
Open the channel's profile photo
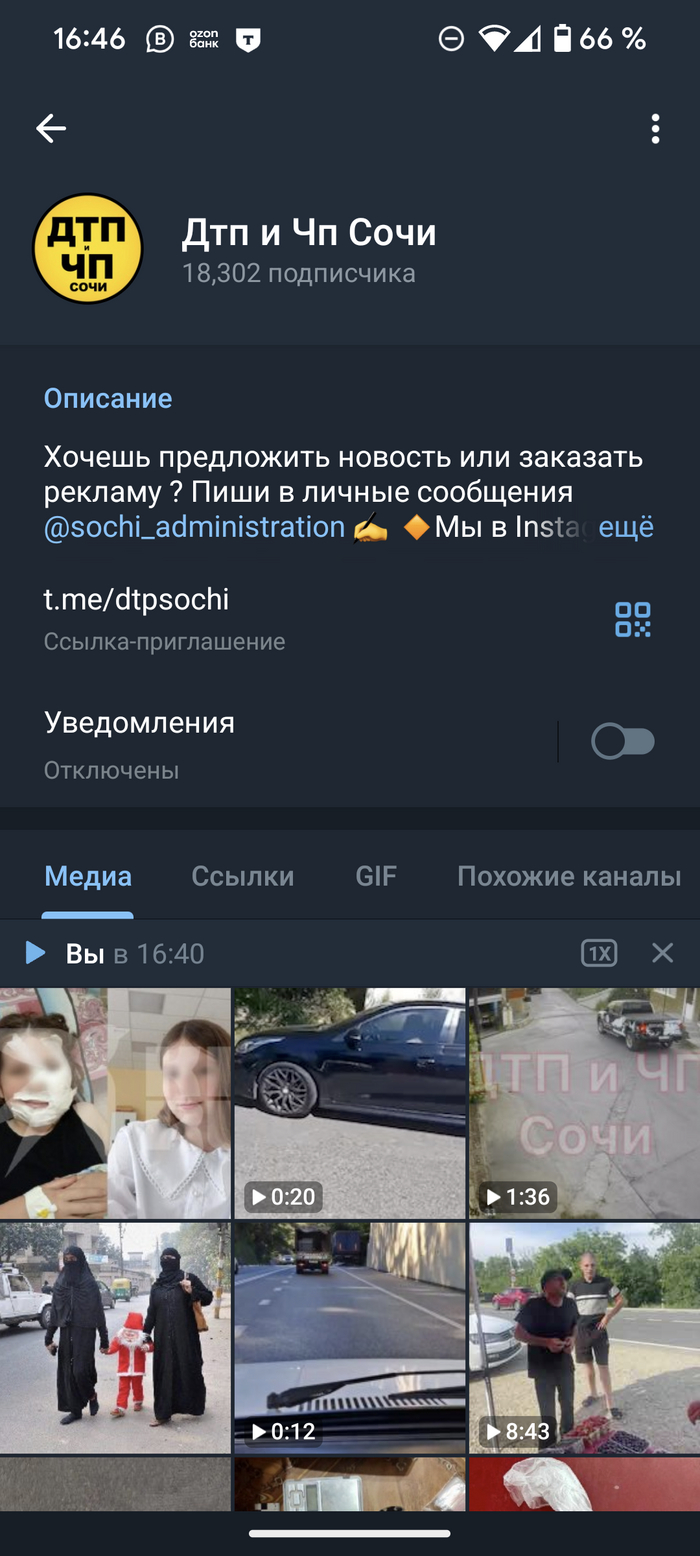click(88, 249)
